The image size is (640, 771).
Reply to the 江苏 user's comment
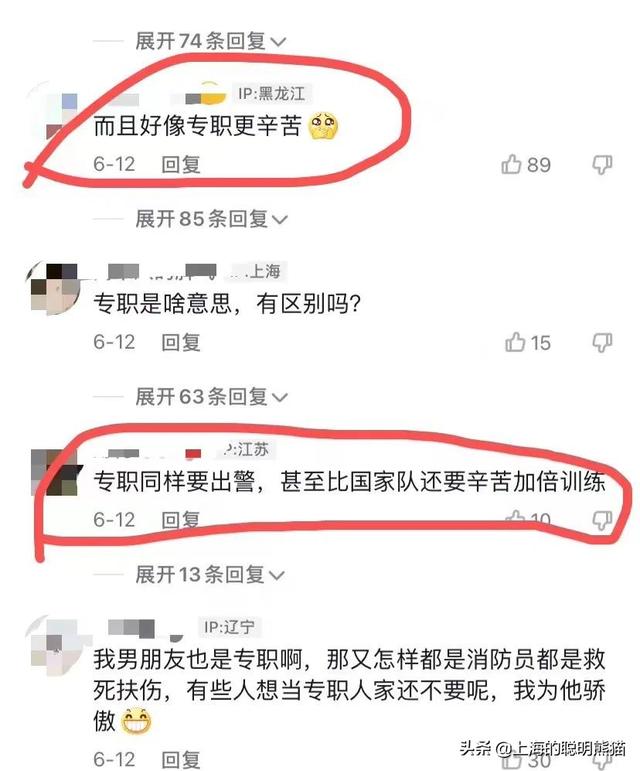tap(181, 520)
